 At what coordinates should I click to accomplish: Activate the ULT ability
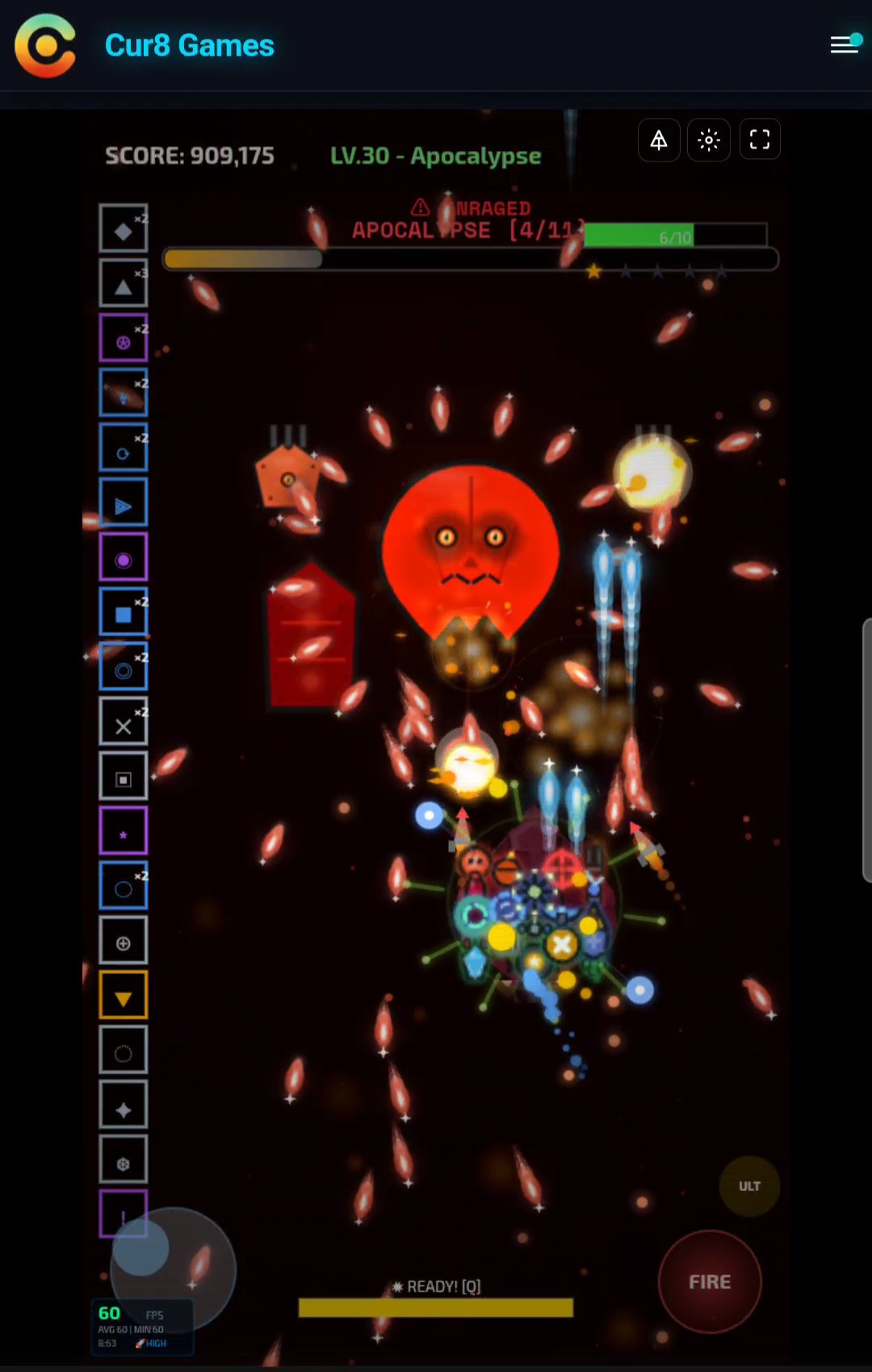(749, 1185)
